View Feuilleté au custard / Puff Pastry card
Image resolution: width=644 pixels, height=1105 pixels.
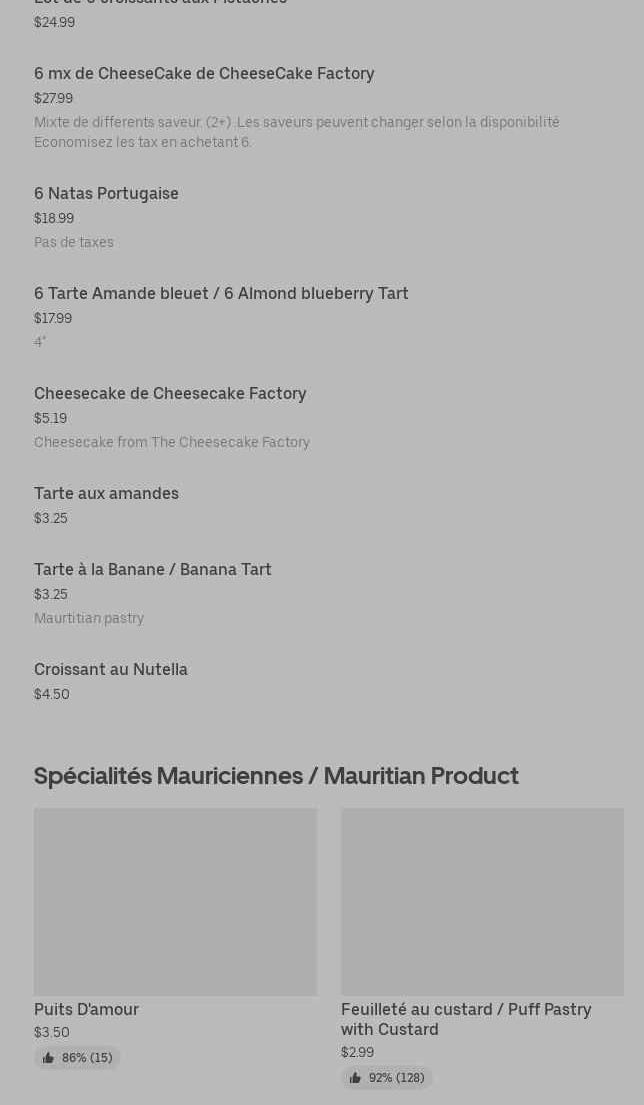[x=482, y=902]
